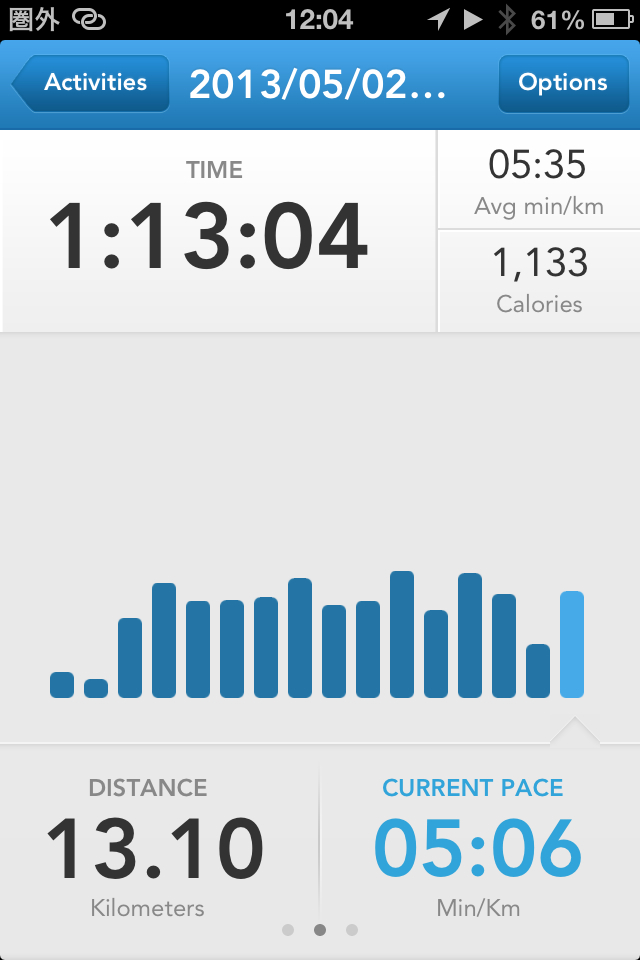Select the first bar in pace chart

point(62,684)
